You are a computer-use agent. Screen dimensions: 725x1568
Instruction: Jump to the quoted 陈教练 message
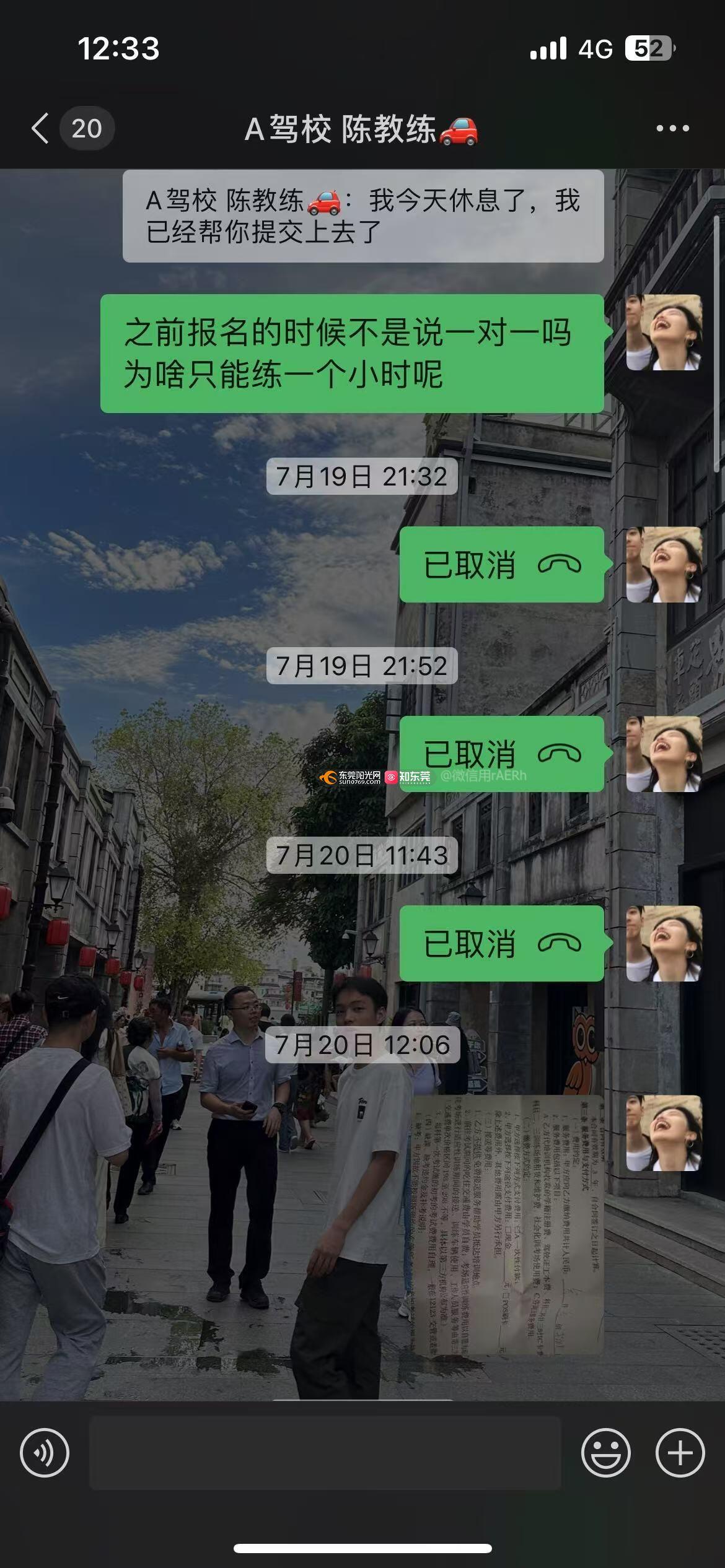[363, 216]
